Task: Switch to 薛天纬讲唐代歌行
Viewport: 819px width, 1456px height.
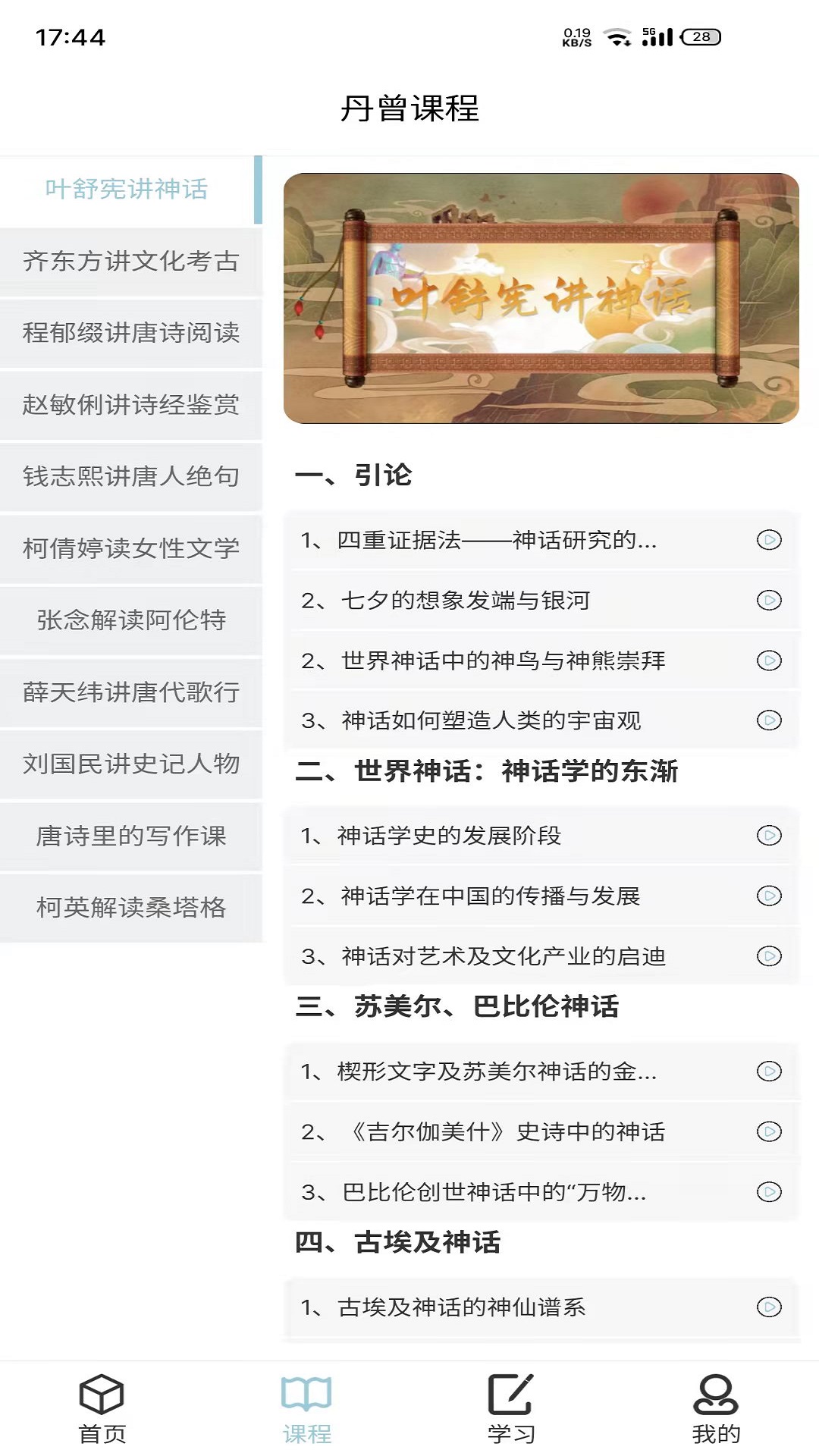Action: click(x=130, y=692)
